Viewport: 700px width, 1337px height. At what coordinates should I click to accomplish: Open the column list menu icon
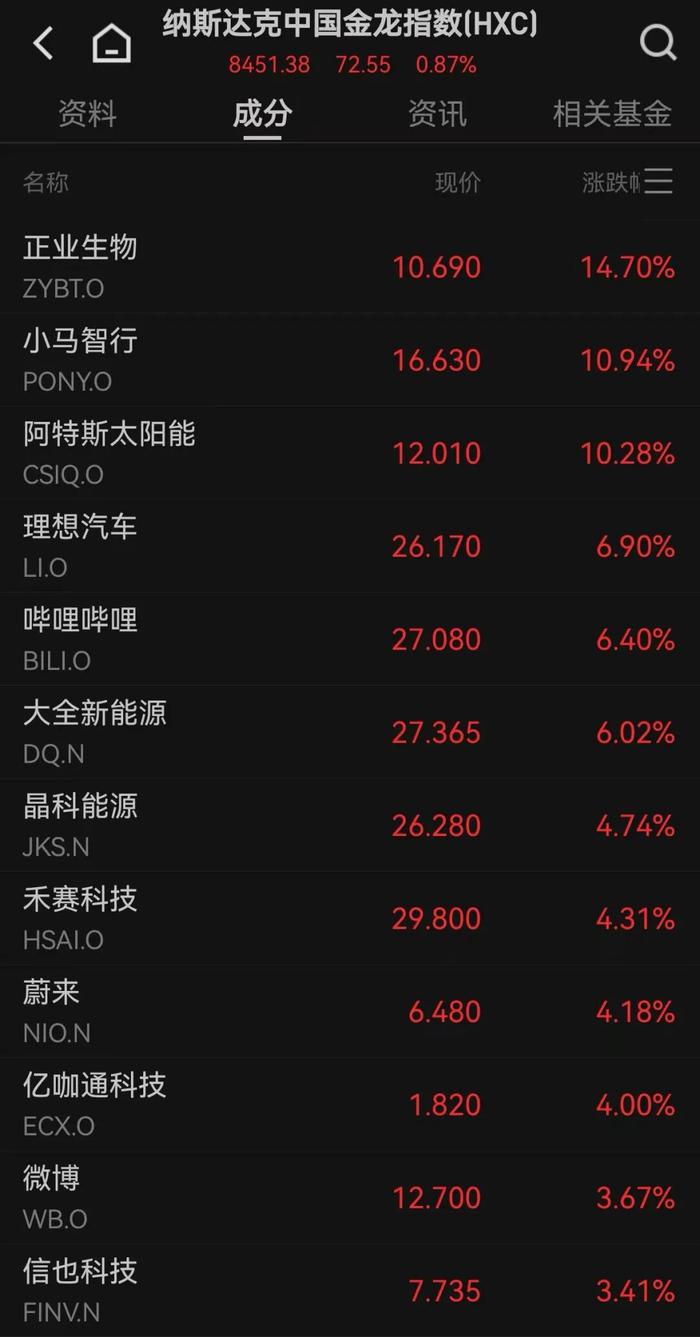(x=659, y=181)
